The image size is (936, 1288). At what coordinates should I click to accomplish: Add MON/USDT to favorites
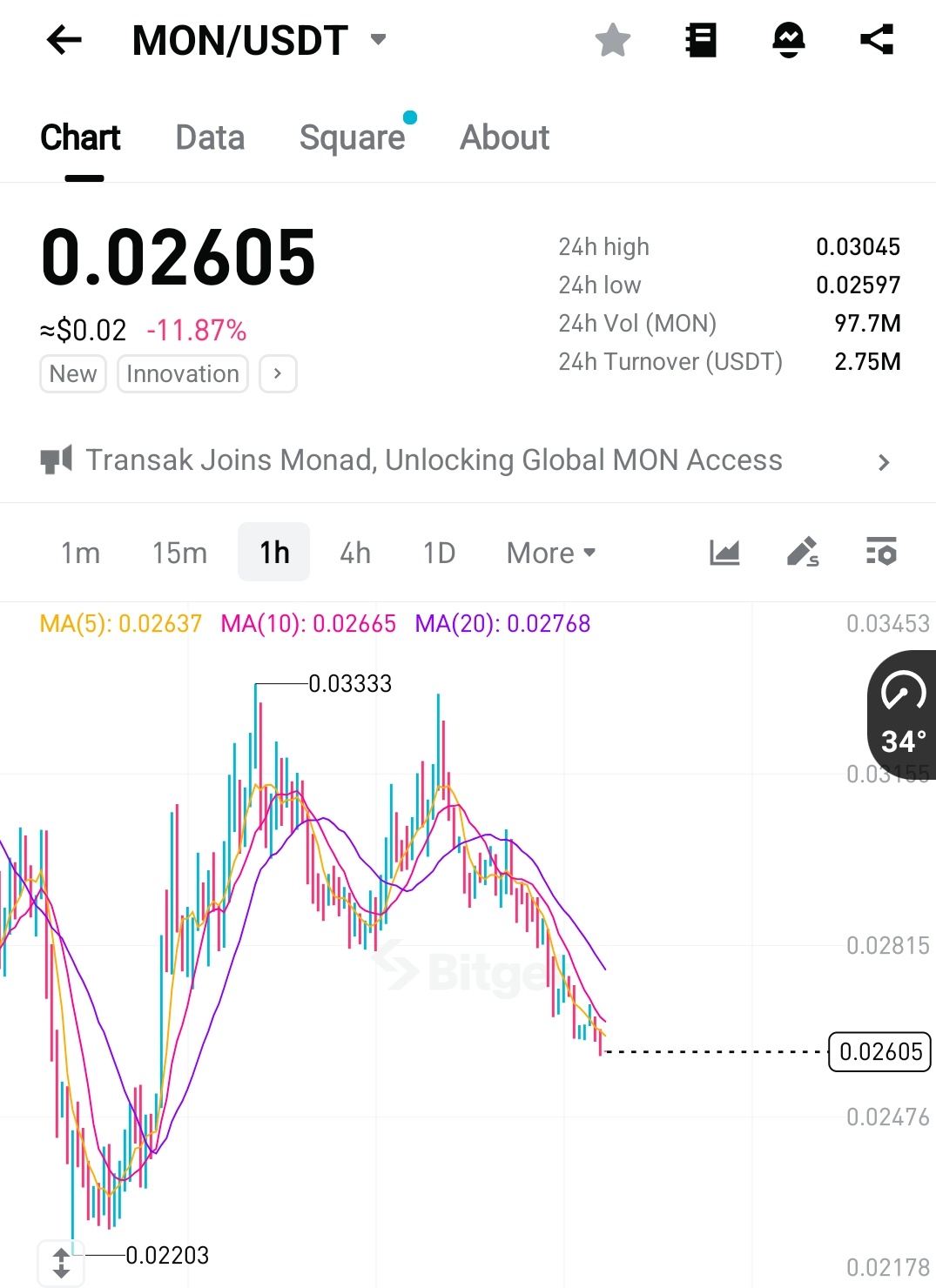(x=613, y=40)
